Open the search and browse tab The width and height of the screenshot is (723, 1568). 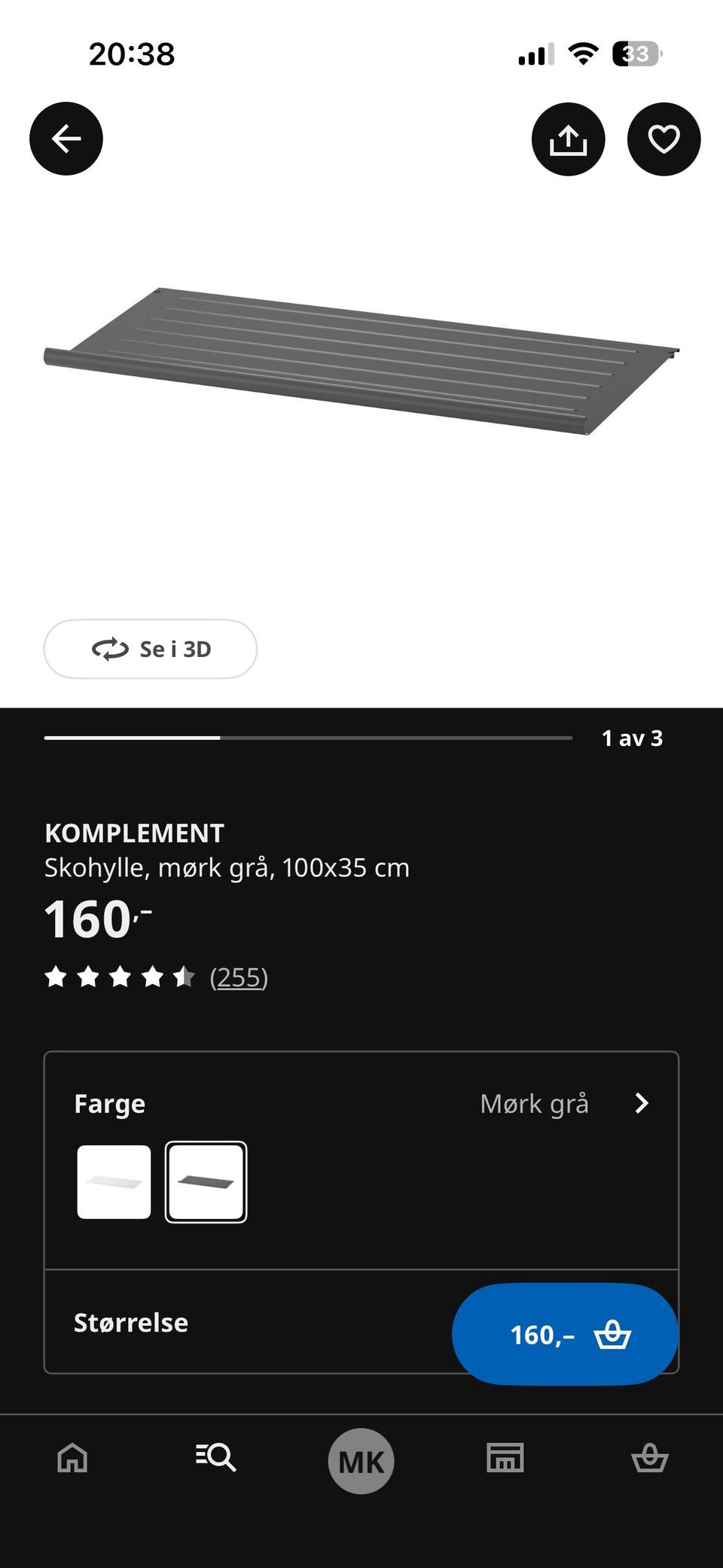pyautogui.click(x=216, y=1457)
